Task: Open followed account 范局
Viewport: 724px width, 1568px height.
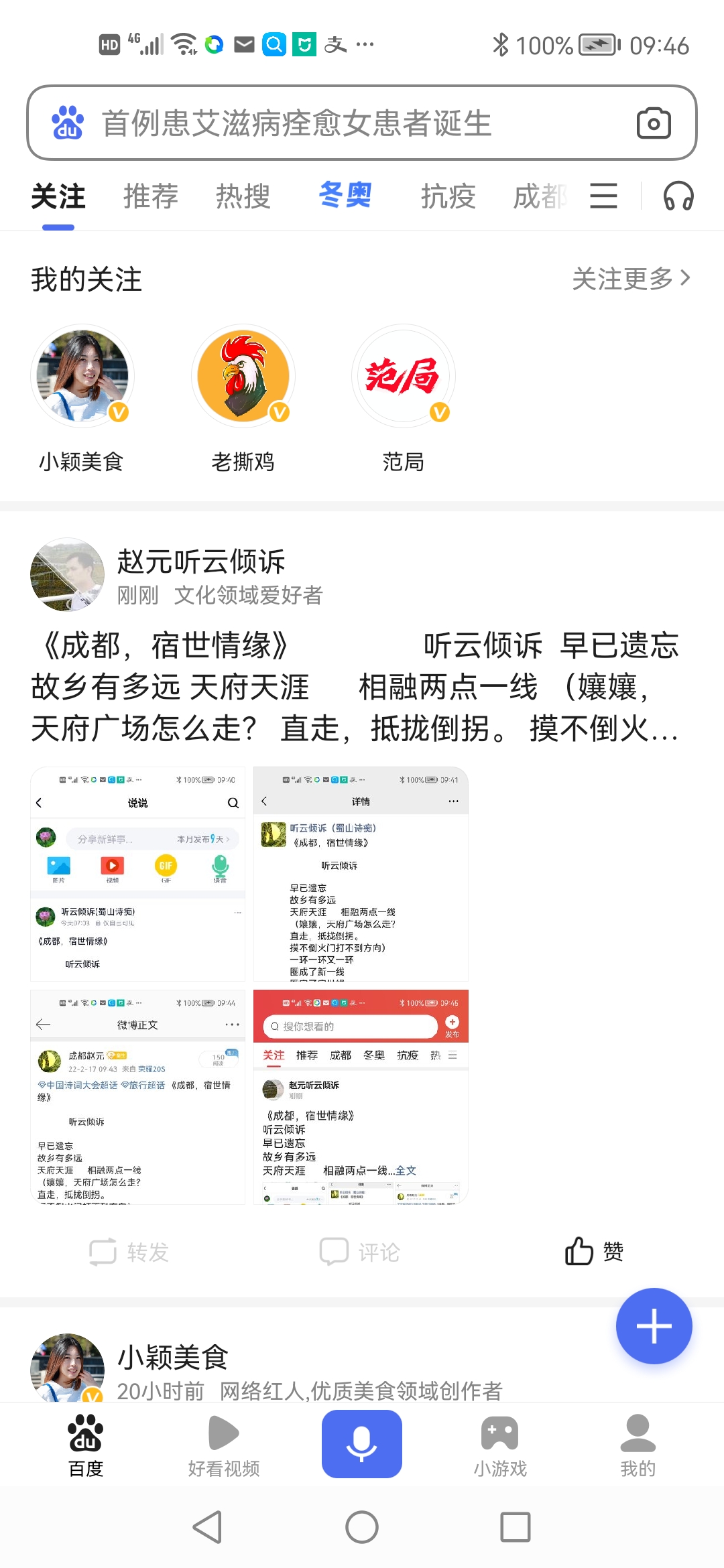Action: (x=403, y=377)
